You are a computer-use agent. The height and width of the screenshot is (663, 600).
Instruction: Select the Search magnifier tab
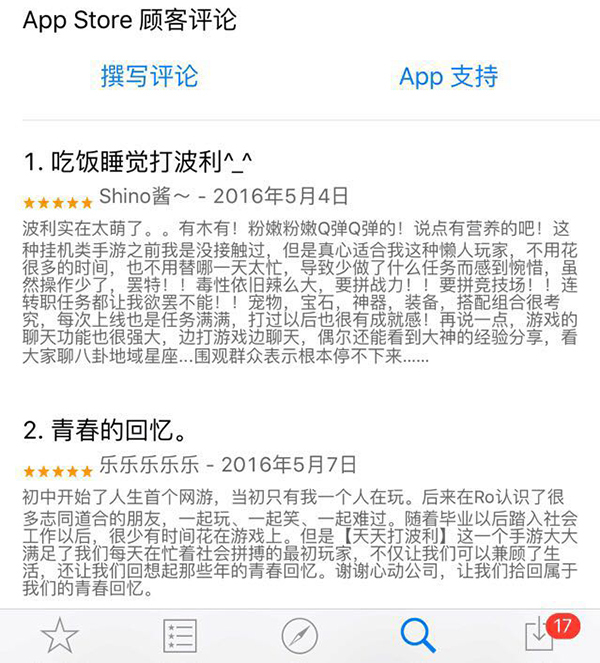point(418,635)
